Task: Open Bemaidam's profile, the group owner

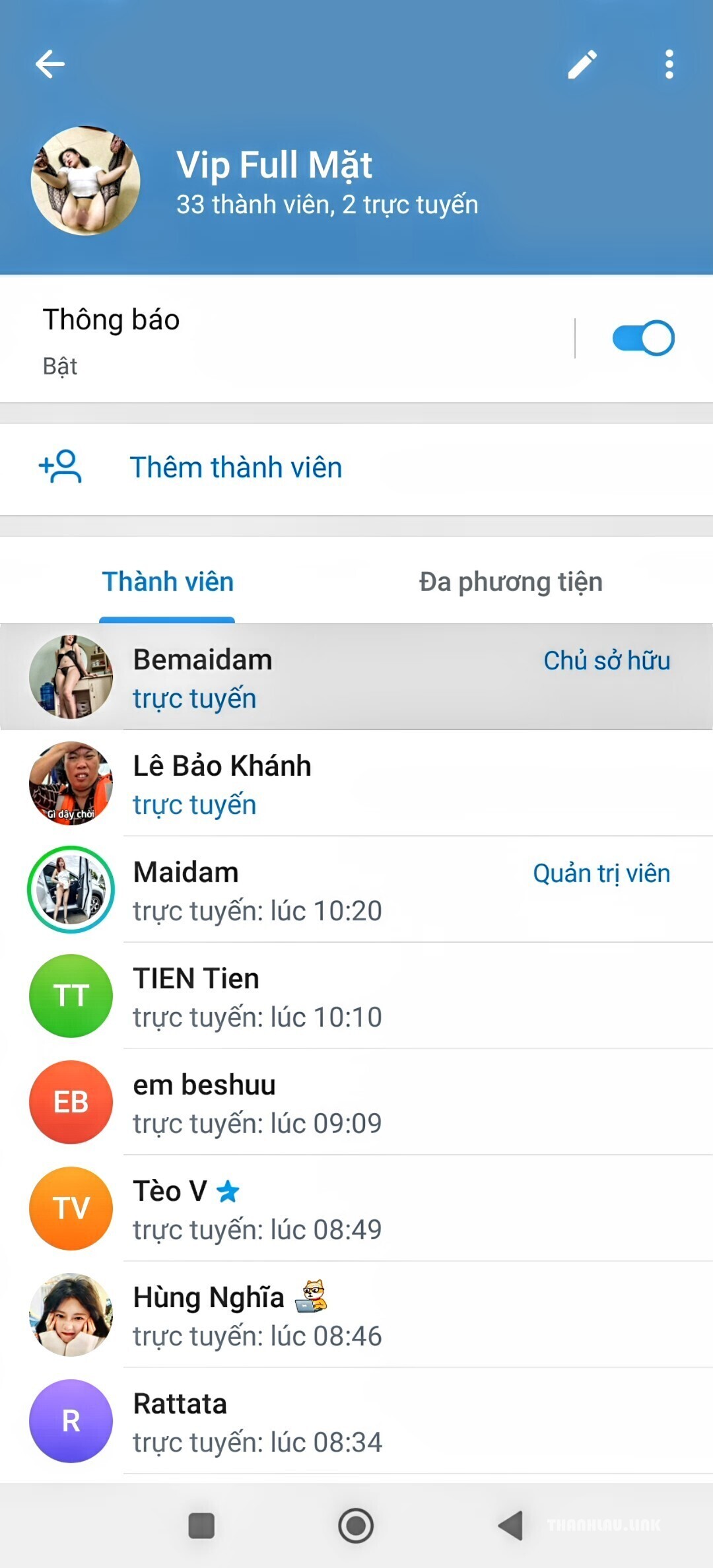Action: tap(356, 677)
